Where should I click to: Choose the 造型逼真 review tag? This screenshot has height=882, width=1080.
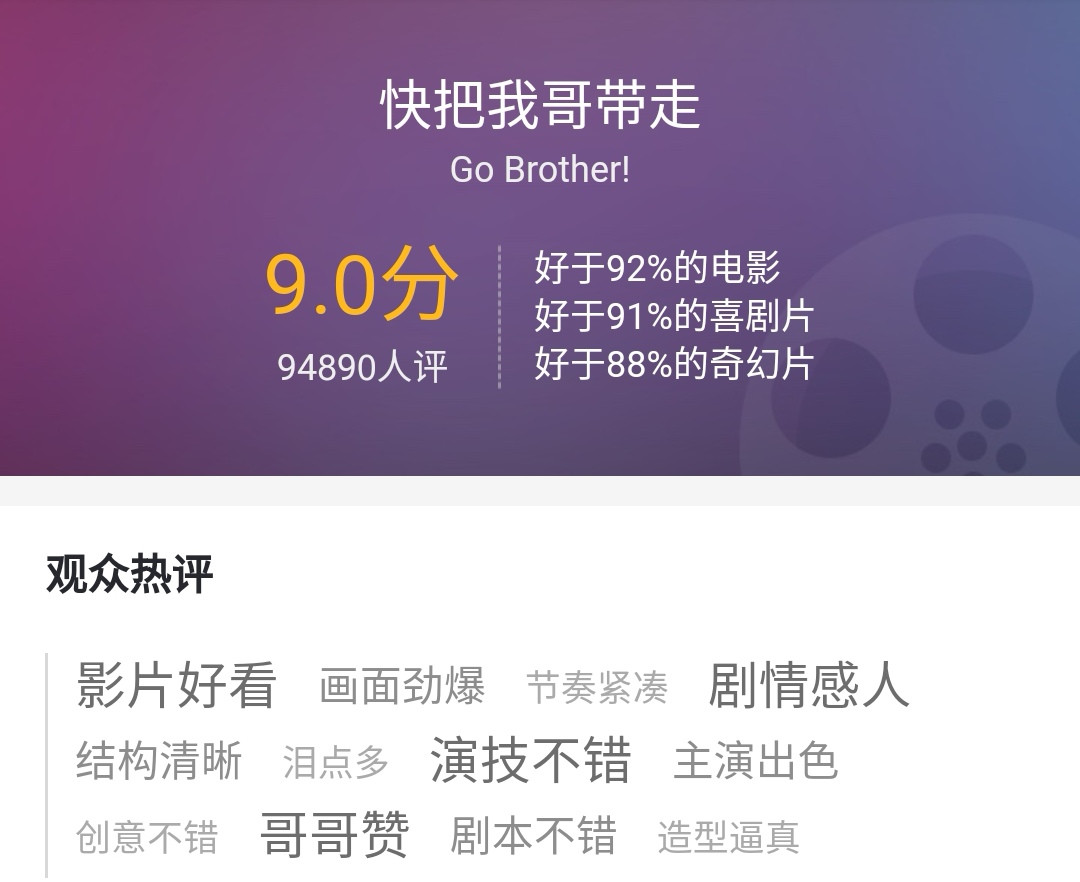click(x=728, y=837)
